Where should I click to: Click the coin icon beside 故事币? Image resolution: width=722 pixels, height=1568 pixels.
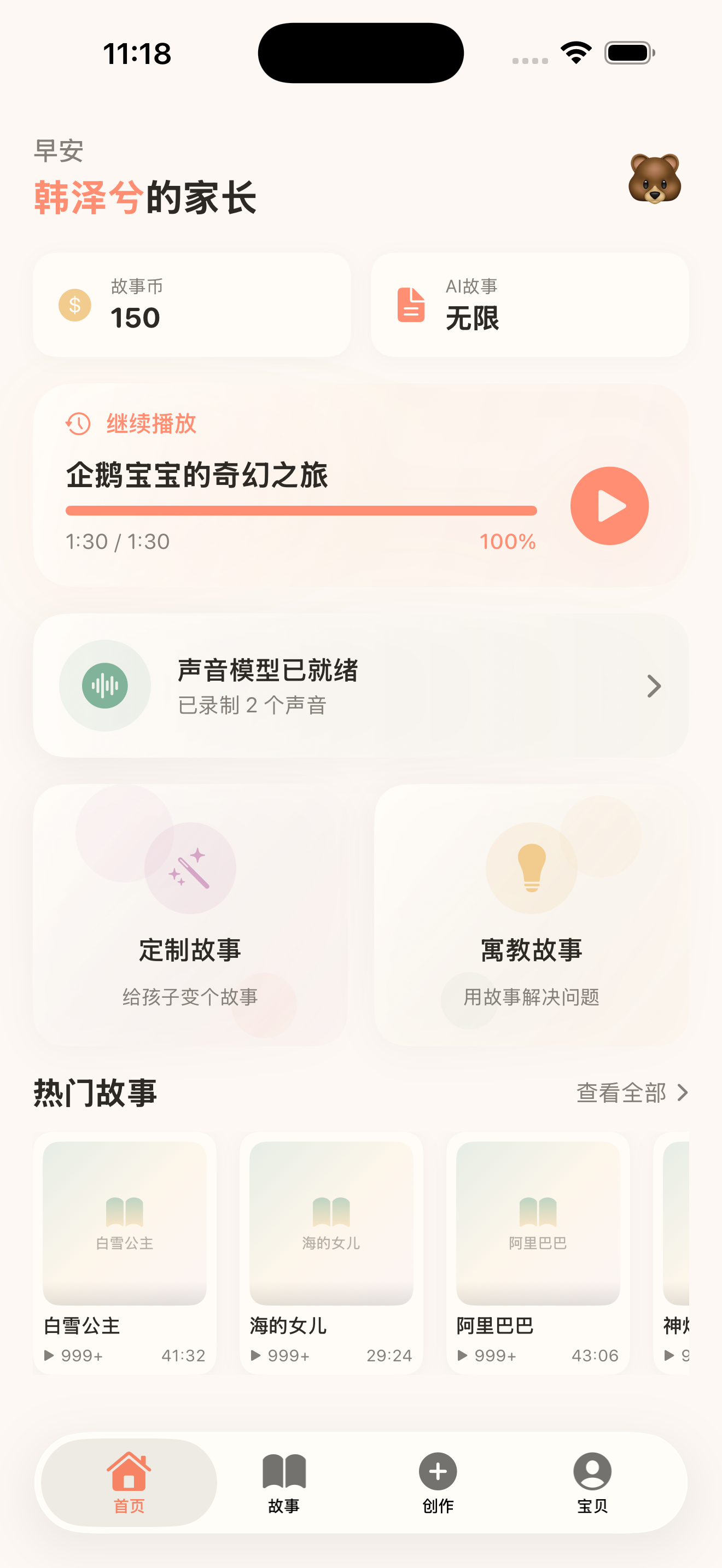click(x=74, y=305)
